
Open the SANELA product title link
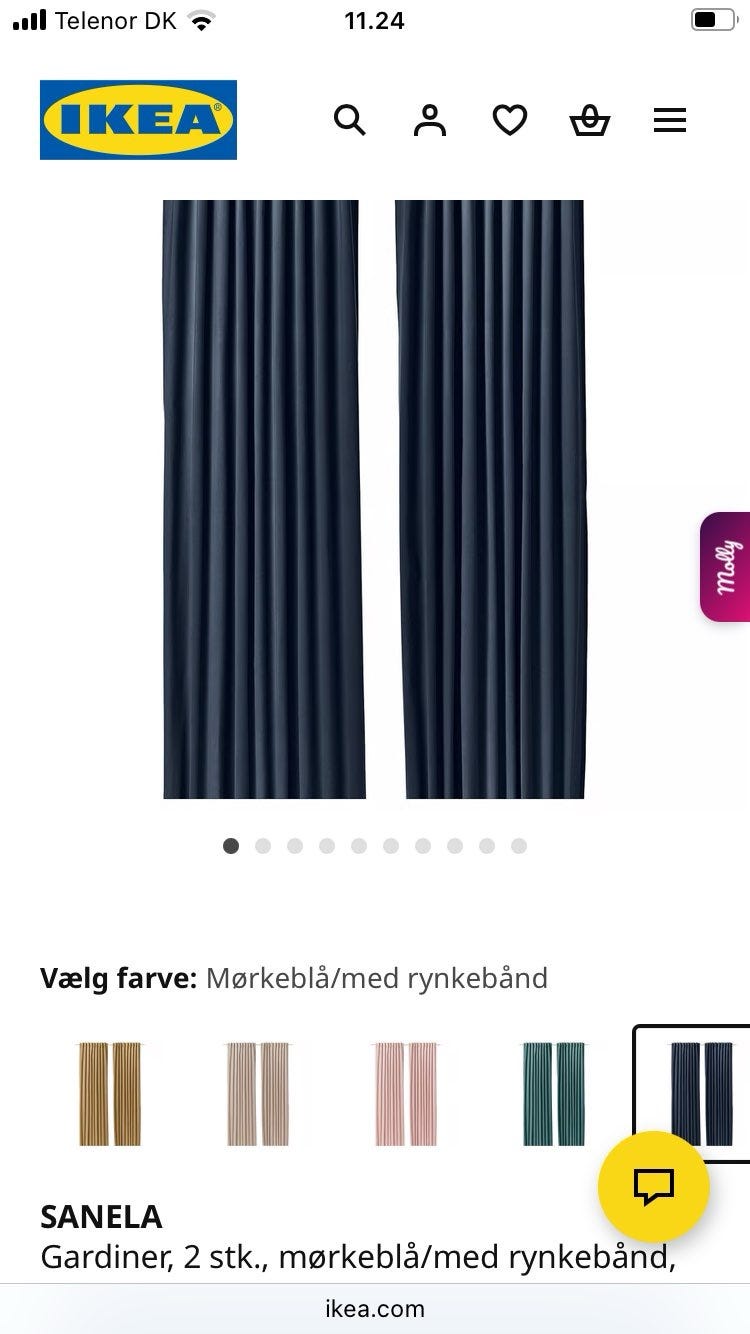click(101, 1218)
